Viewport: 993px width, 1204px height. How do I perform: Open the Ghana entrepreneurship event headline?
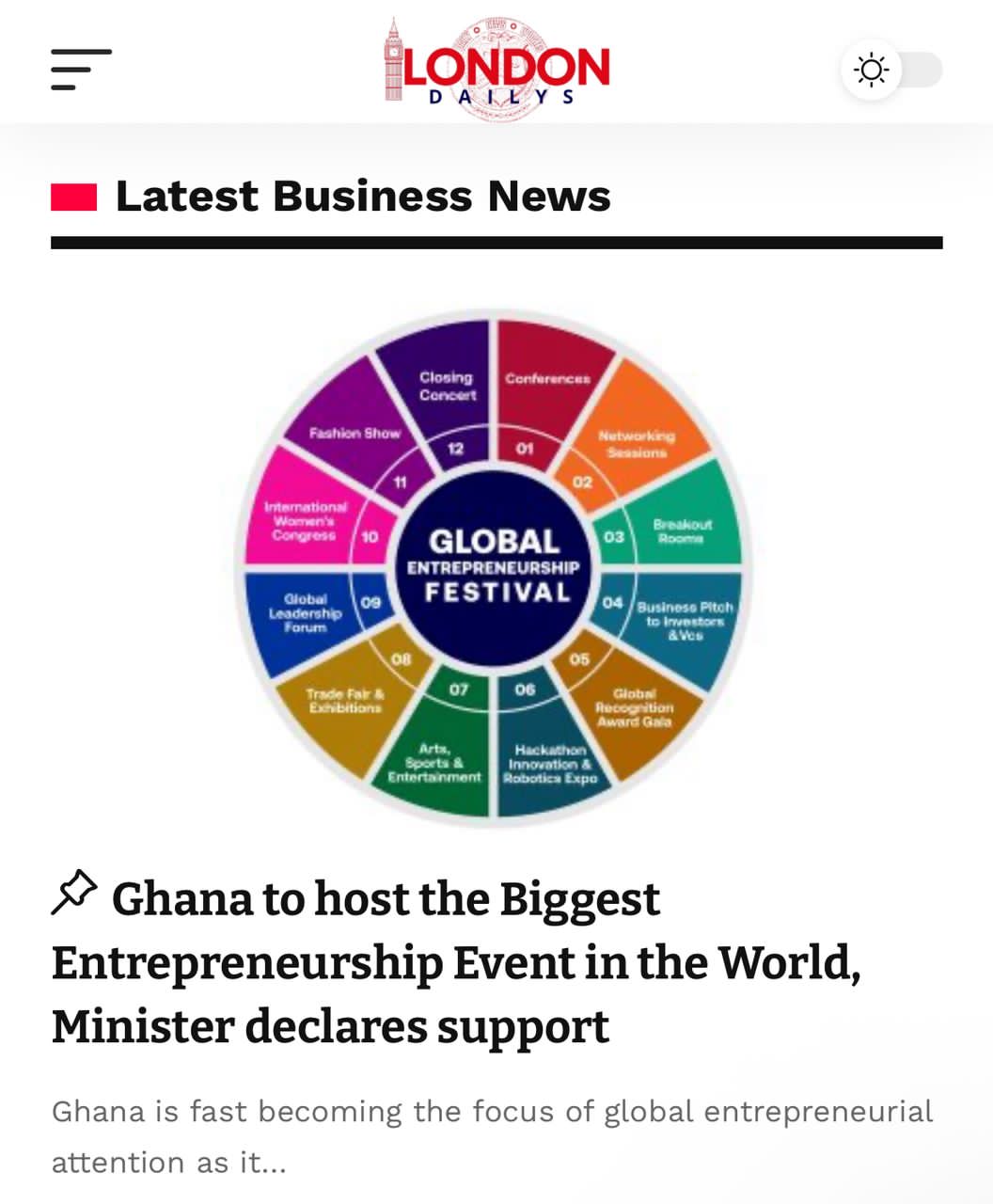pos(458,961)
